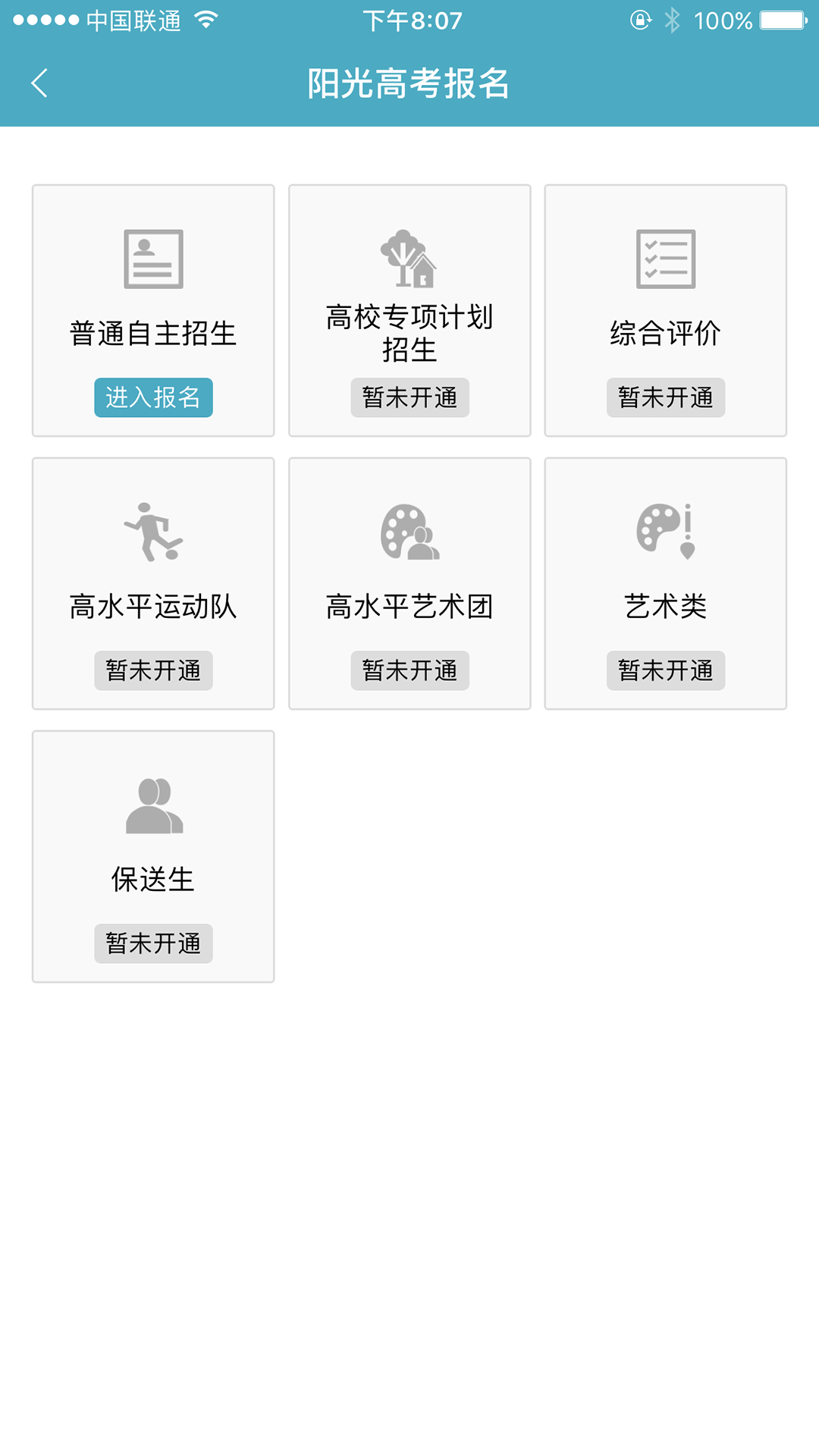This screenshot has width=819, height=1456.
Task: Tap 暂未开通 under 艺术类
Action: (x=666, y=670)
